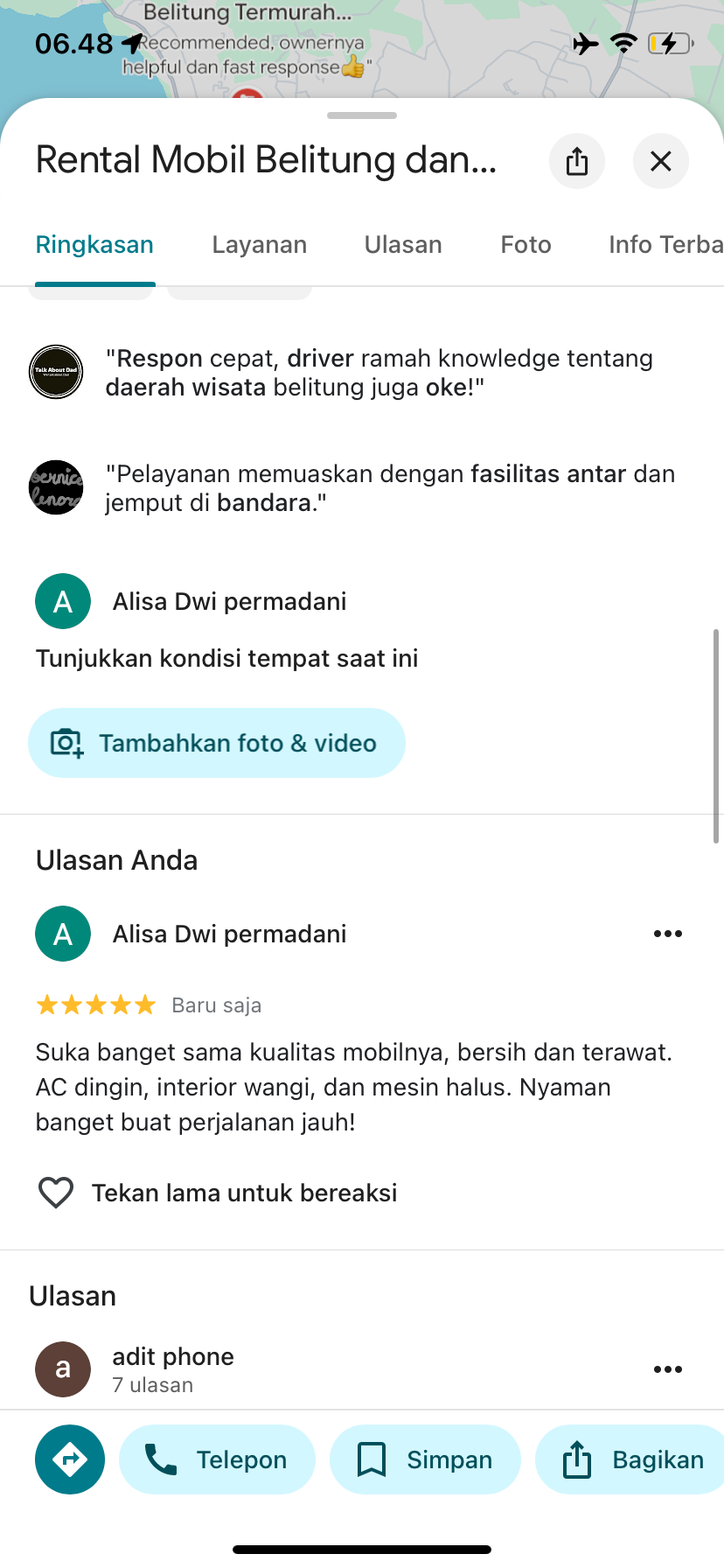Share this place using the top share icon

577,161
